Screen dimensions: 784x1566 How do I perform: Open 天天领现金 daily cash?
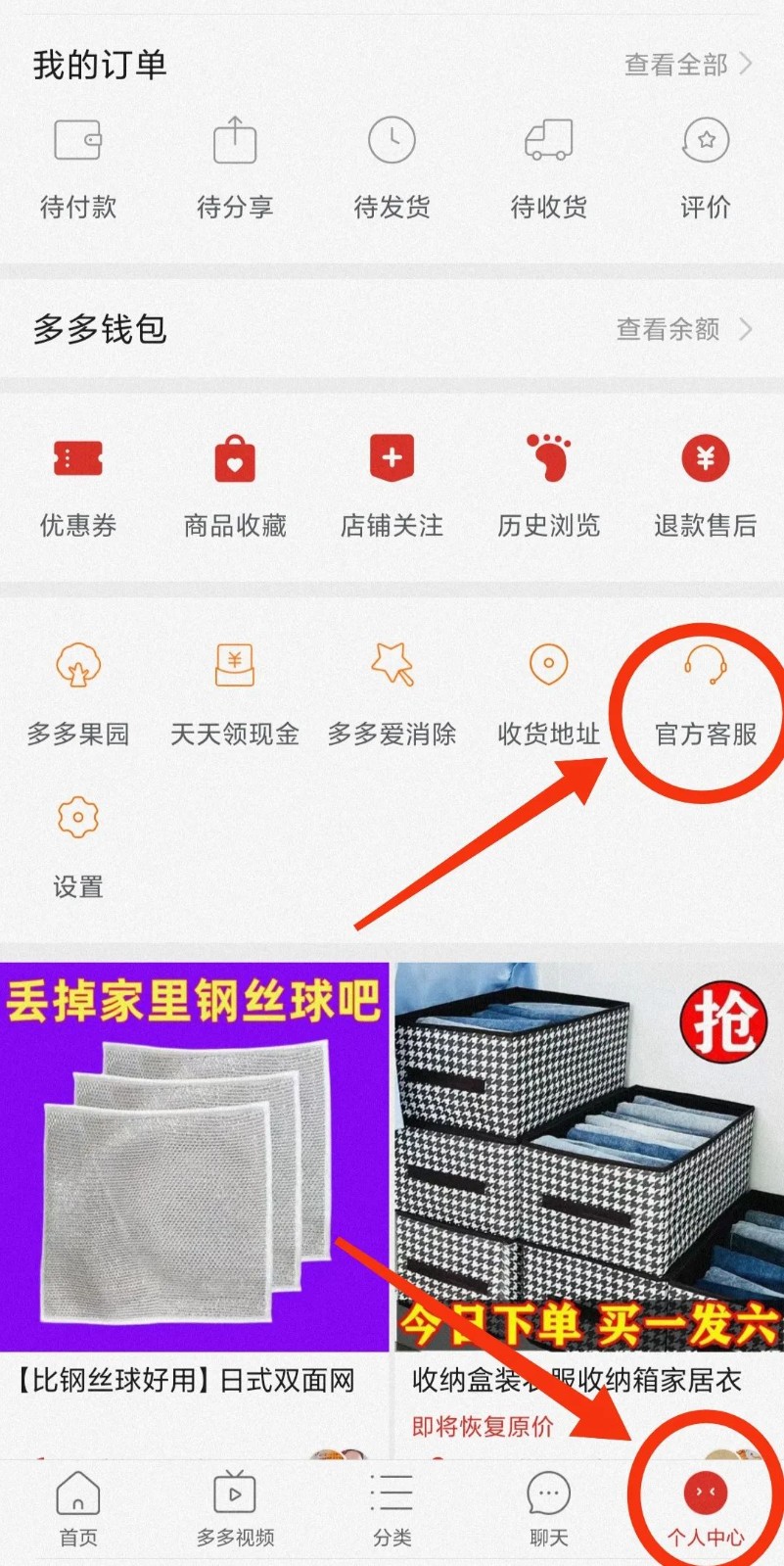coord(235,693)
